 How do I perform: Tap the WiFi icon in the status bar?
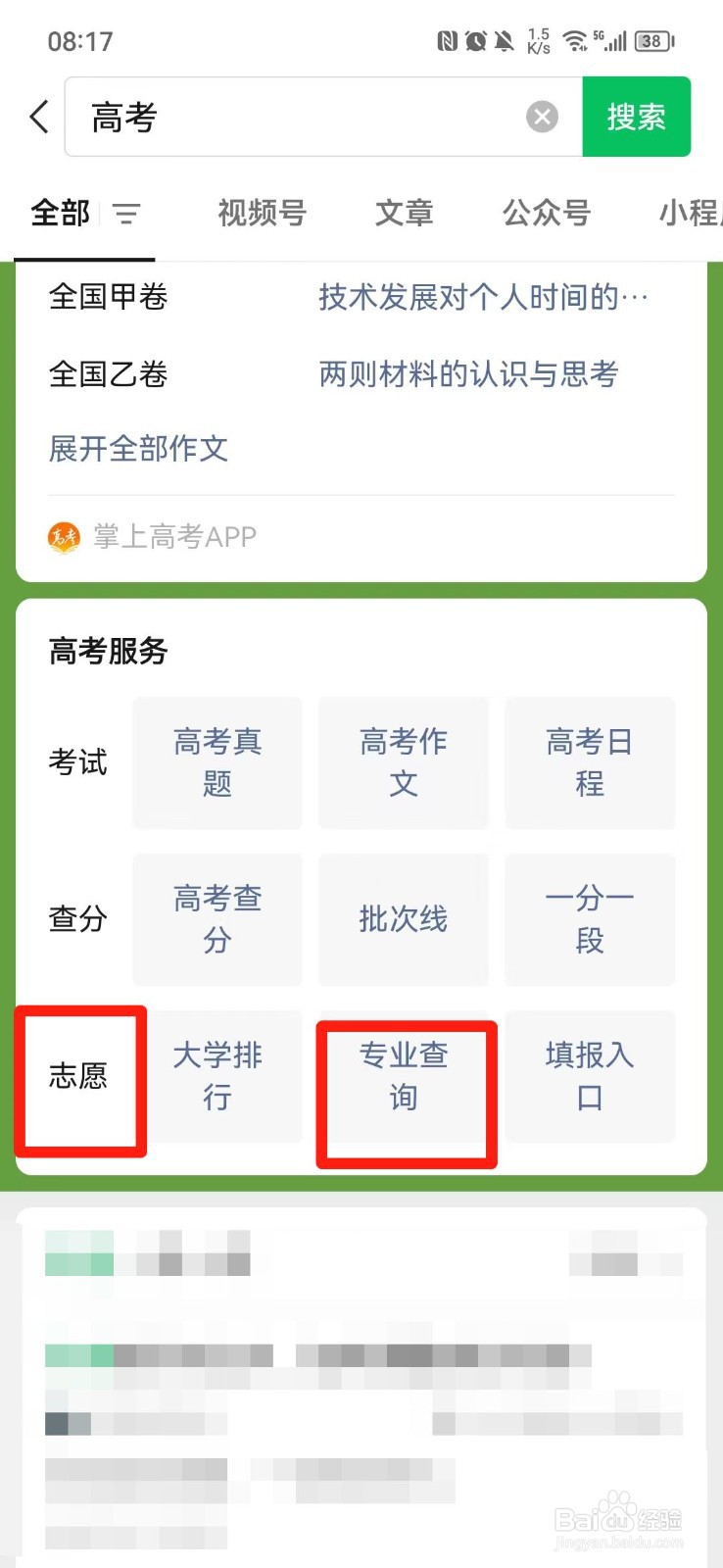click(x=574, y=39)
